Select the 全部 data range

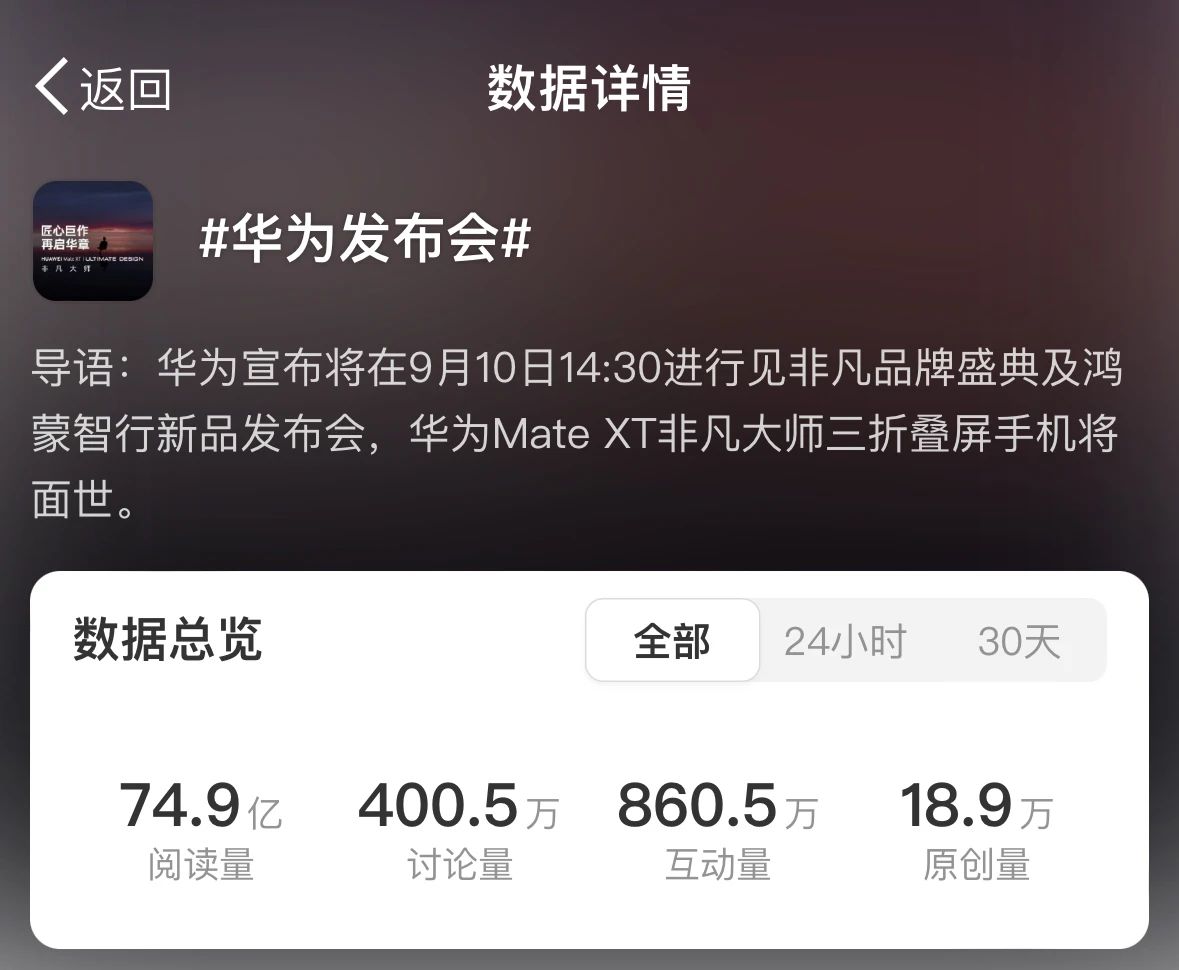pos(672,641)
